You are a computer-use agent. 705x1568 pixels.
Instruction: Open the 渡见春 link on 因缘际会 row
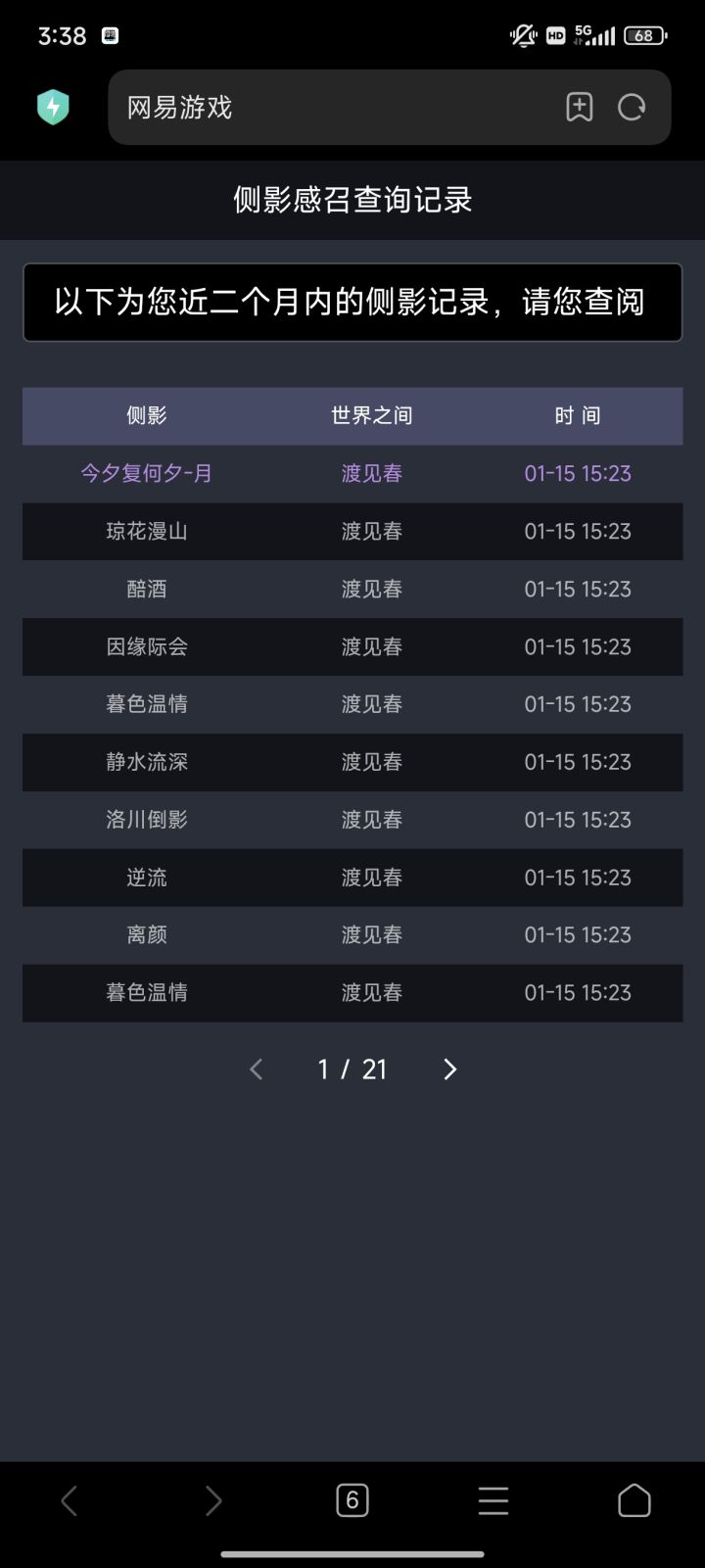(x=371, y=646)
